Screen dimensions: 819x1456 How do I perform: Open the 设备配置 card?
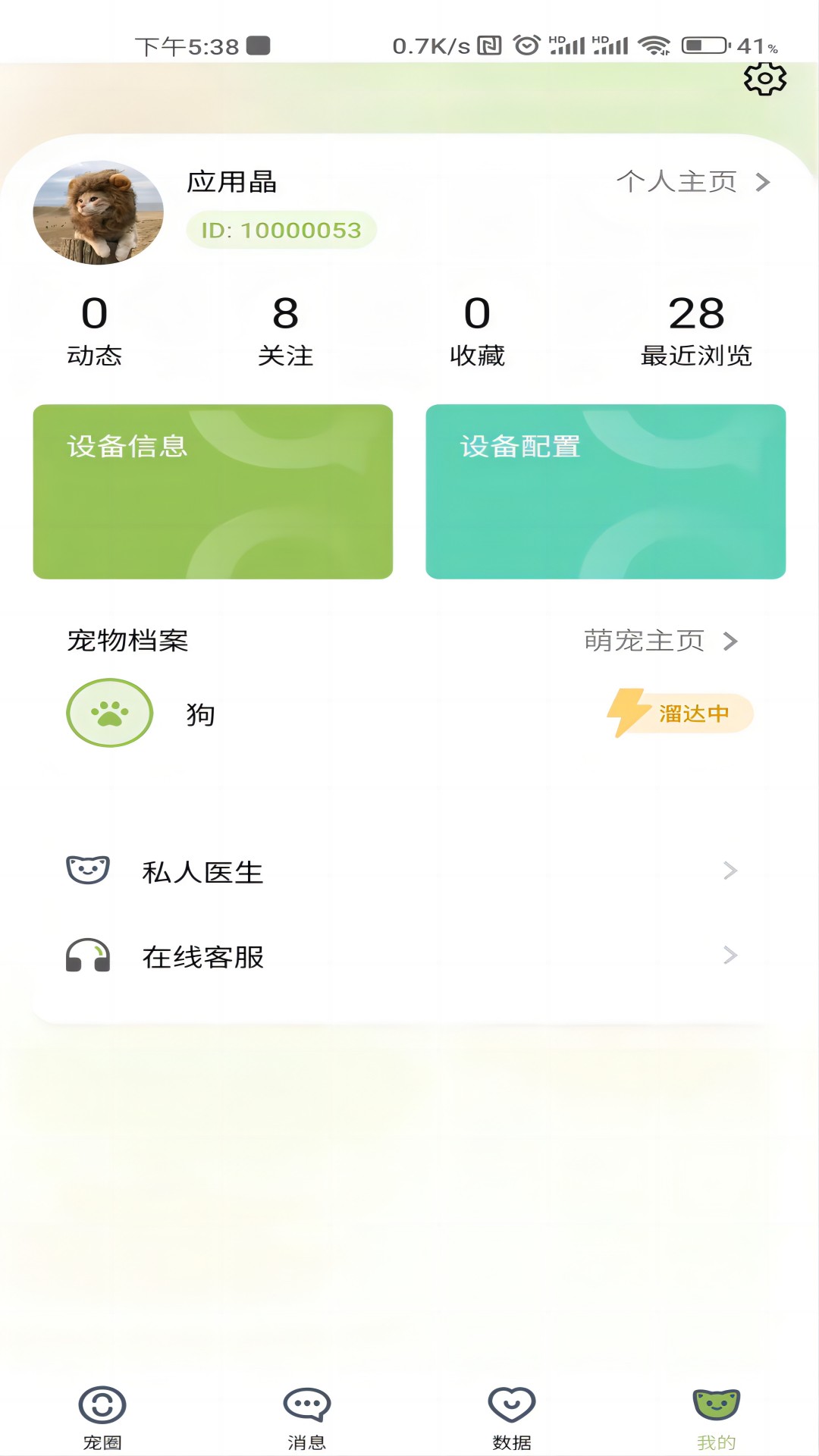click(x=605, y=491)
